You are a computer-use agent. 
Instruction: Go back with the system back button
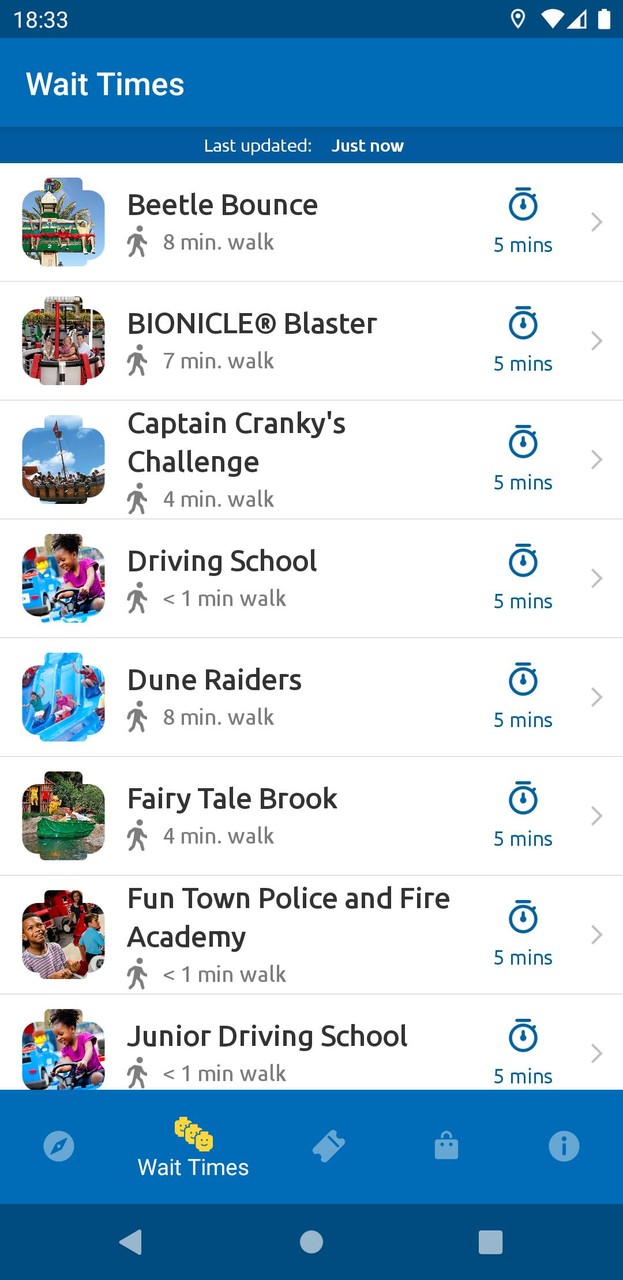(x=130, y=1242)
